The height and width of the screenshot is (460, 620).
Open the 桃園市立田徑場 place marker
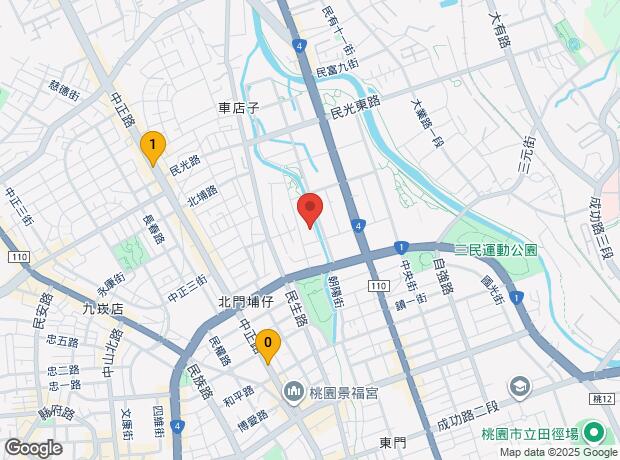pos(592,432)
